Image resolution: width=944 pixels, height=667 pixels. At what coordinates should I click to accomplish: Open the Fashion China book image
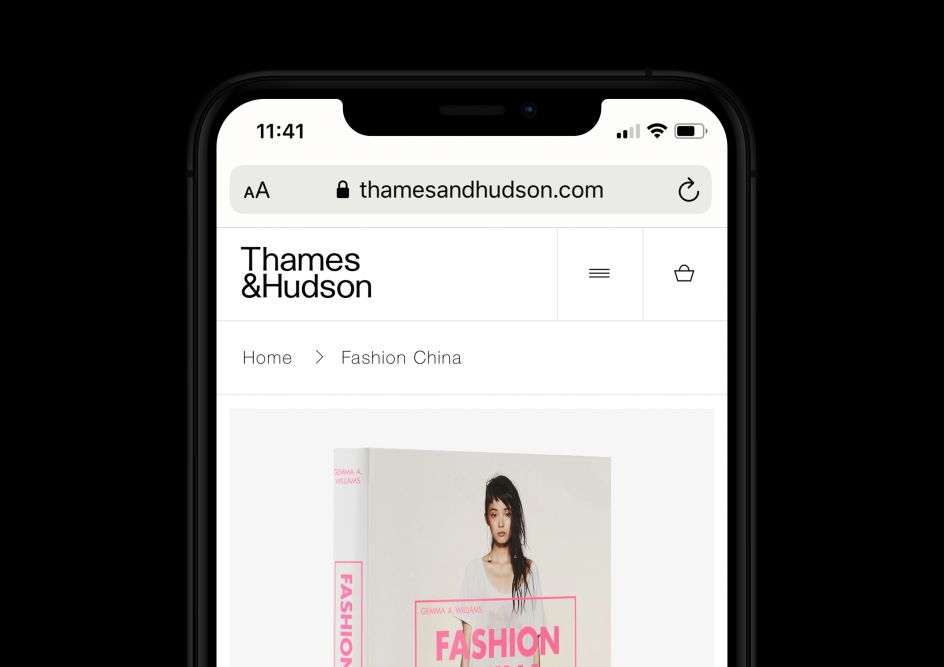pyautogui.click(x=472, y=550)
